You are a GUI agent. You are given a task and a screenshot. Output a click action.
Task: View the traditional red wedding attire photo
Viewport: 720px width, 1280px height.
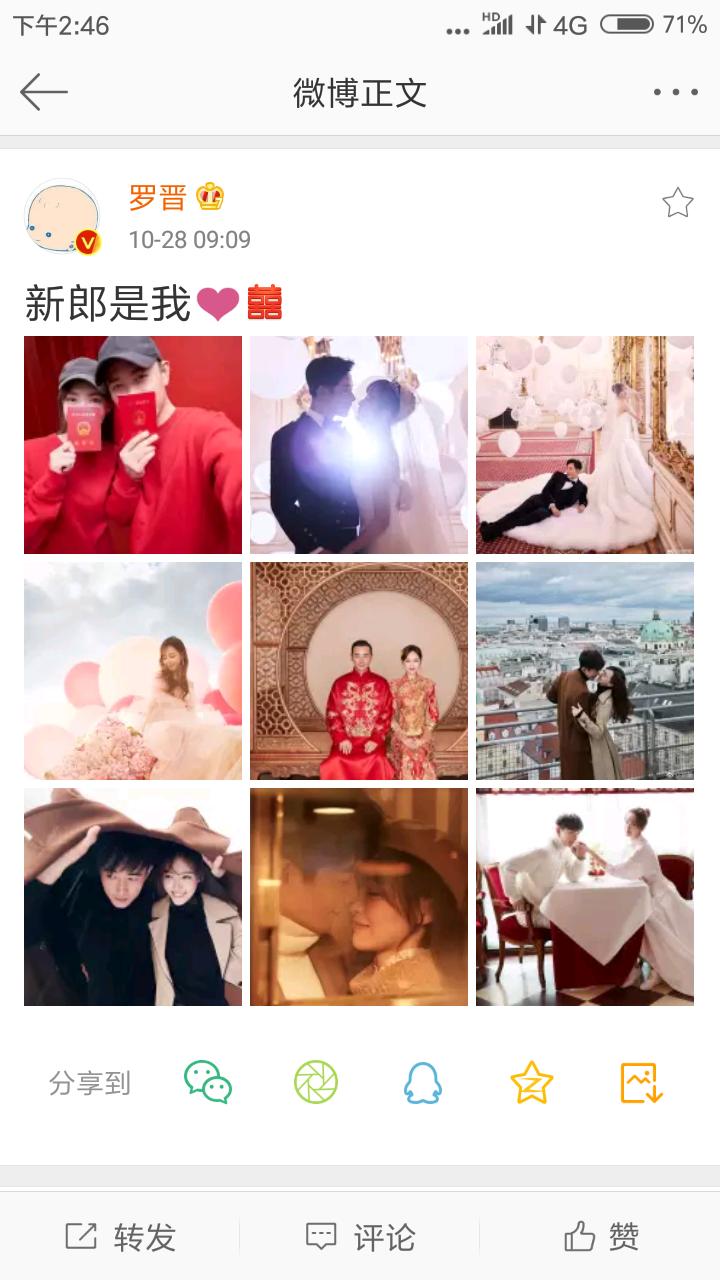[359, 671]
